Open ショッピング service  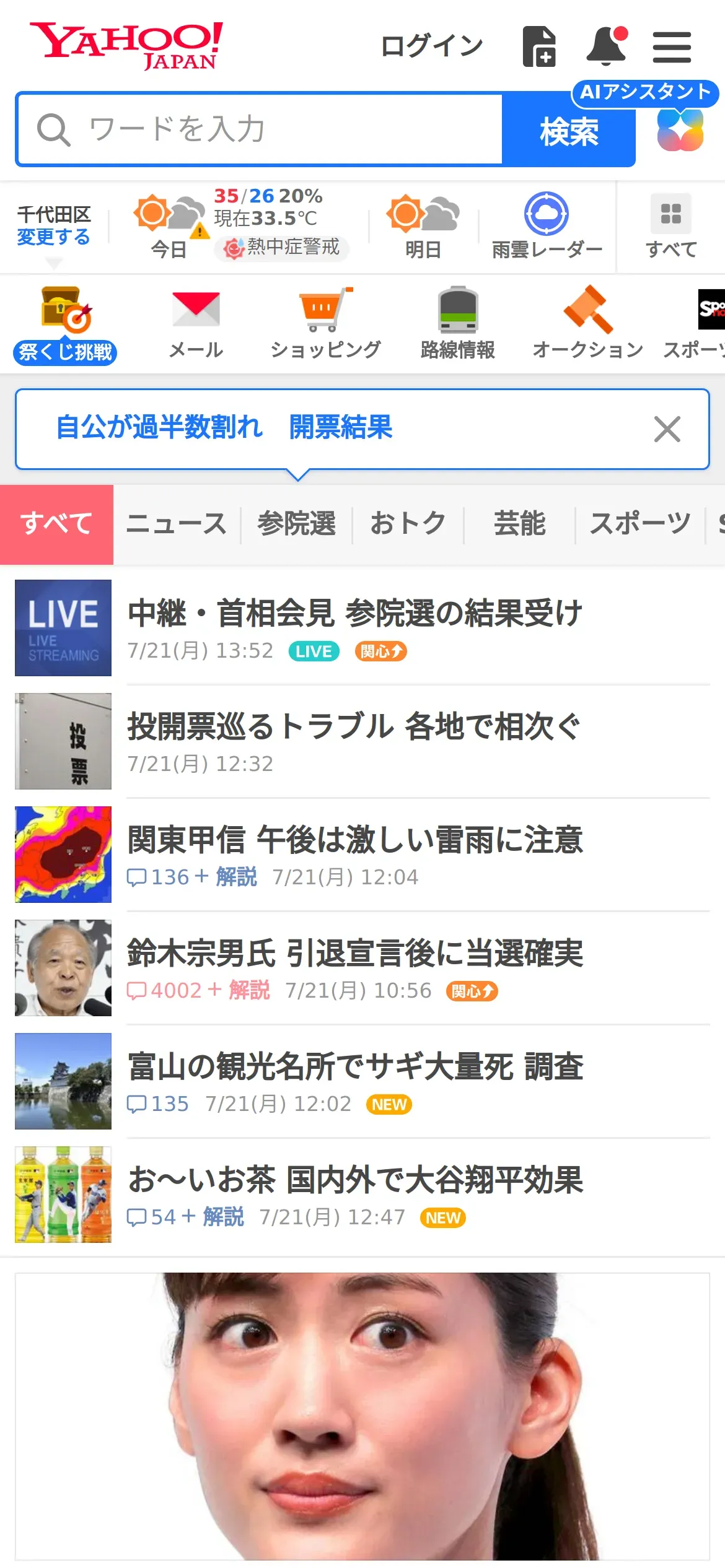coord(325,323)
